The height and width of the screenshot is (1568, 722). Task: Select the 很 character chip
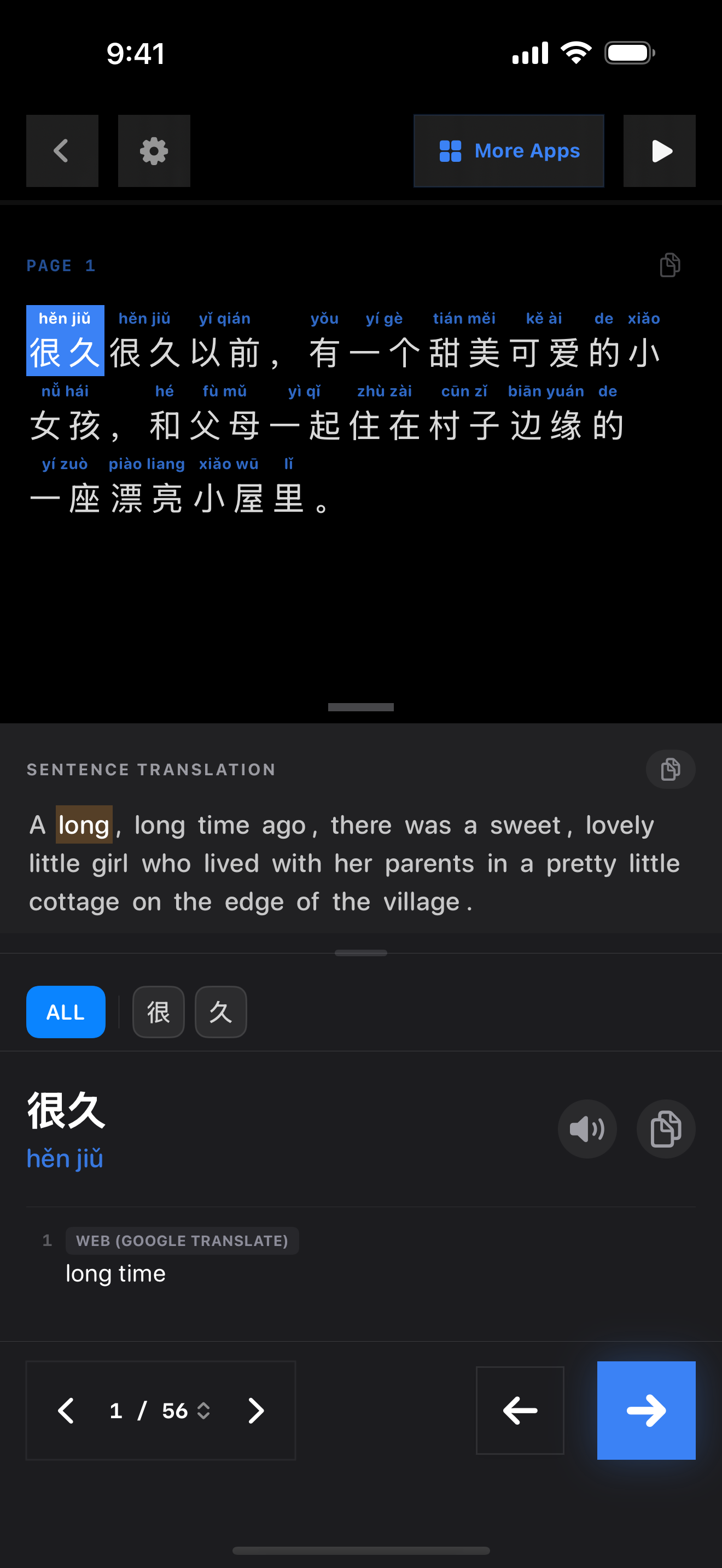158,1011
